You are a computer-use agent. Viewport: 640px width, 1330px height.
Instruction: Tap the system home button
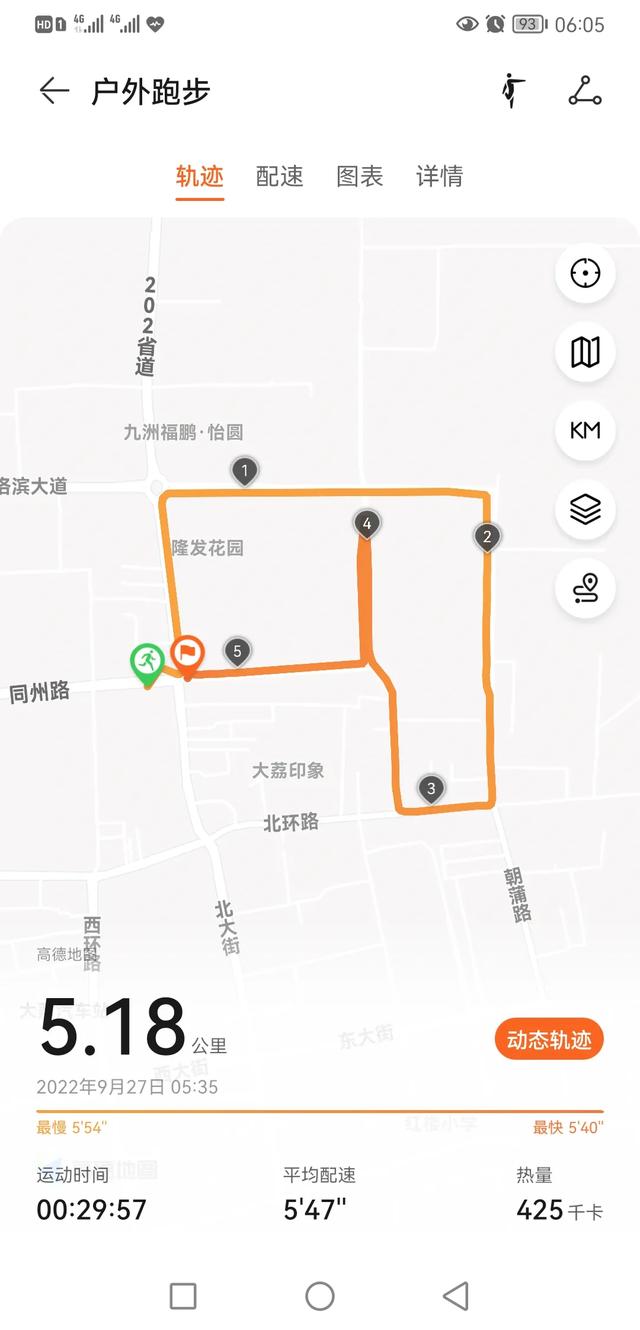pyautogui.click(x=320, y=1296)
